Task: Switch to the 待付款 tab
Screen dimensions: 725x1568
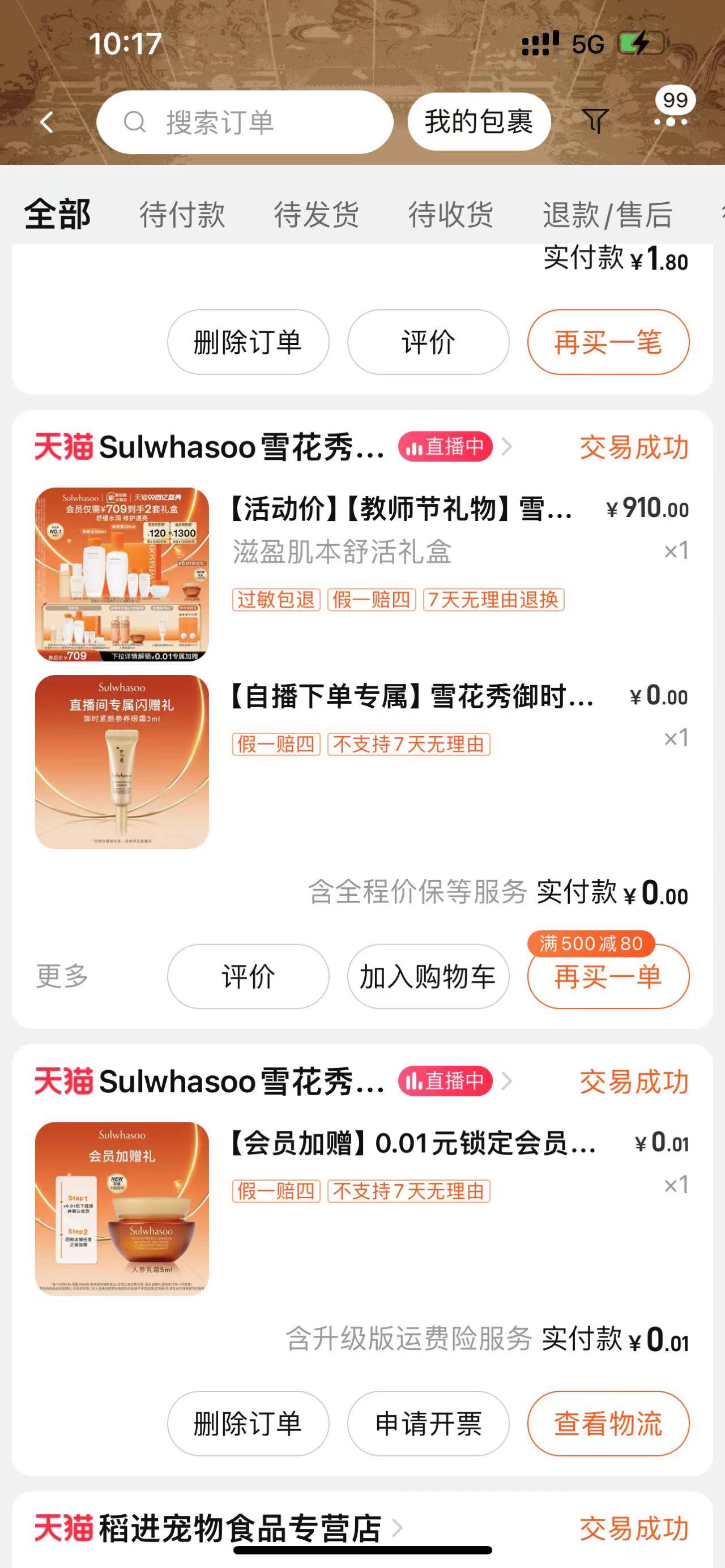Action: pyautogui.click(x=182, y=215)
